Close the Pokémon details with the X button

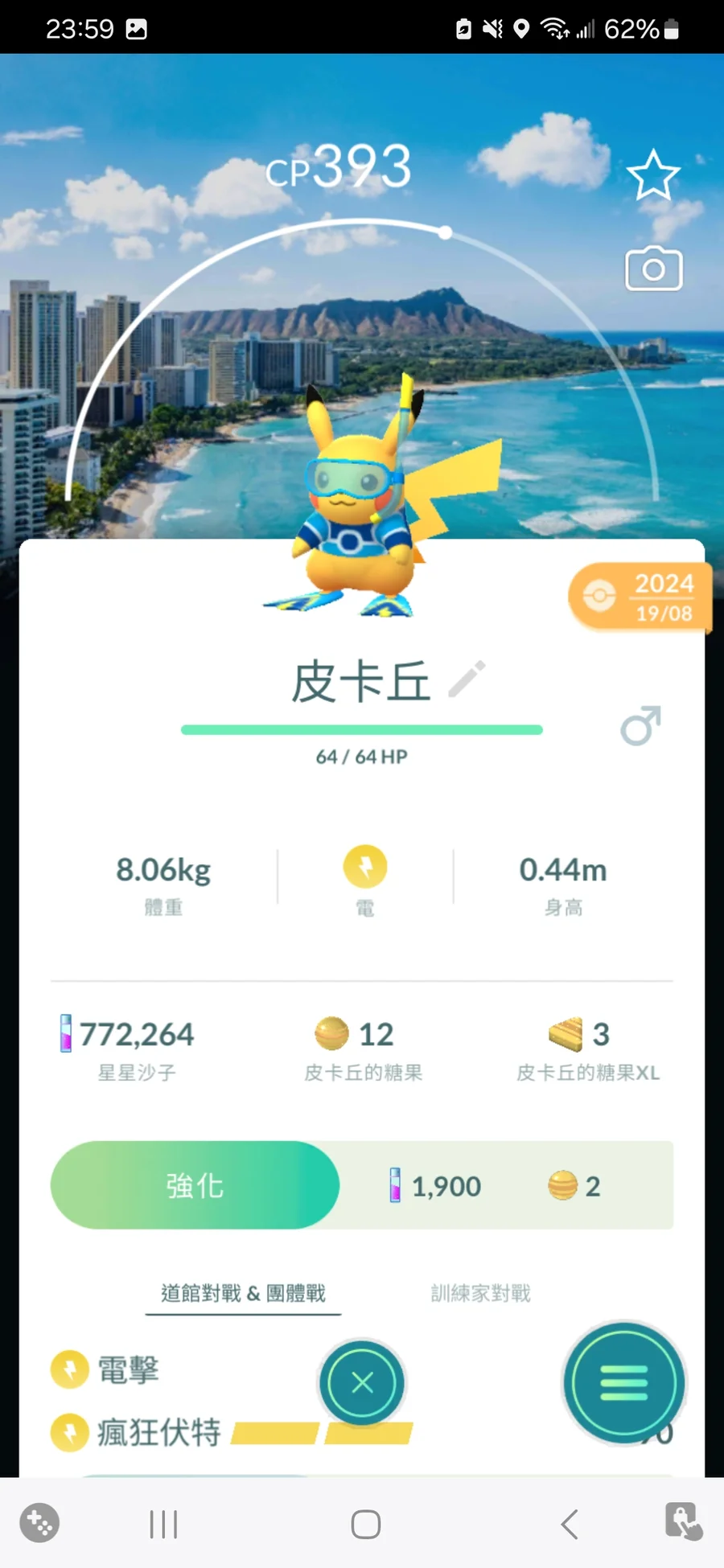point(363,1383)
